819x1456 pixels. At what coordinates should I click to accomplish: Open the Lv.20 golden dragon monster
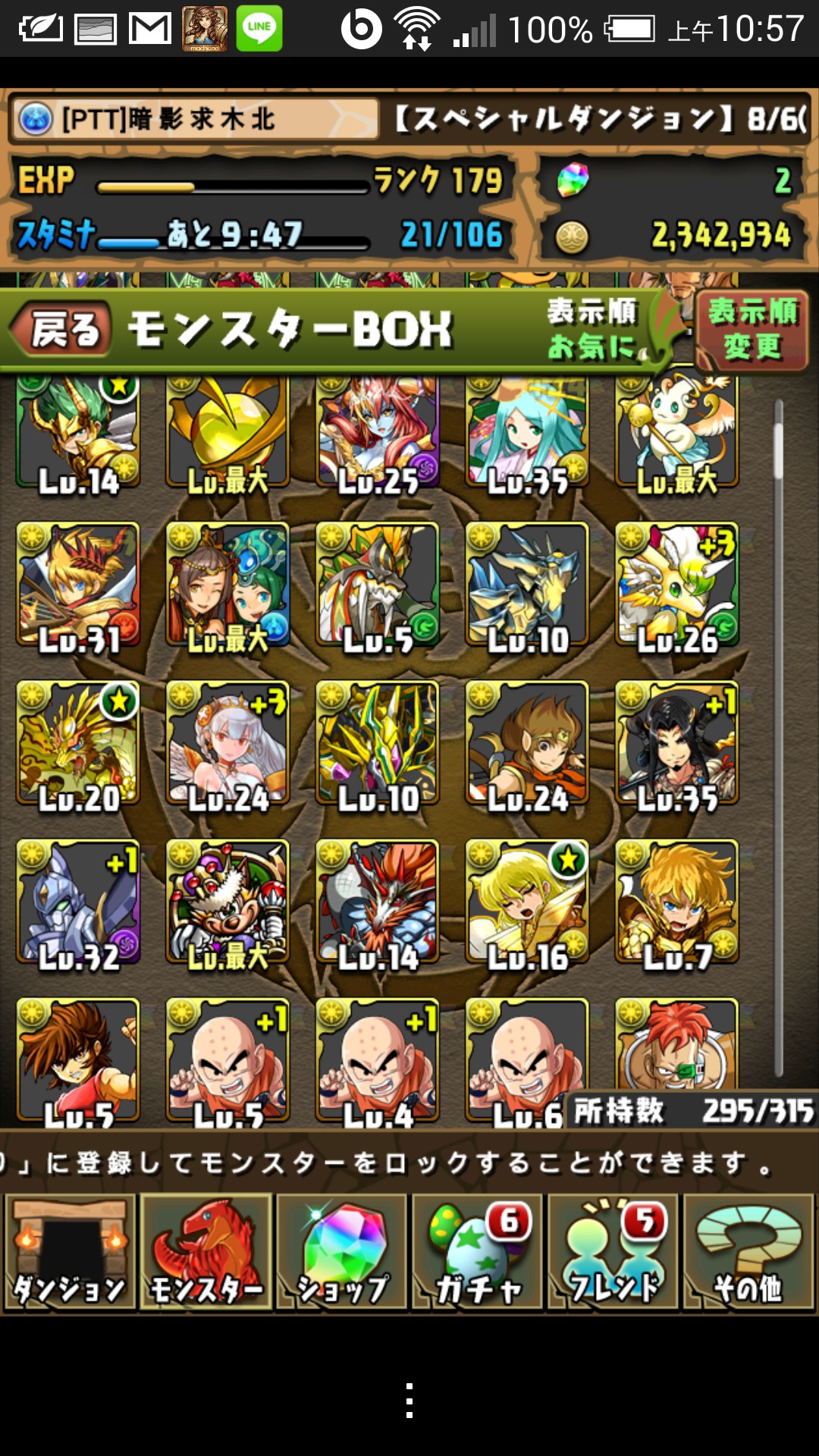coord(78,745)
